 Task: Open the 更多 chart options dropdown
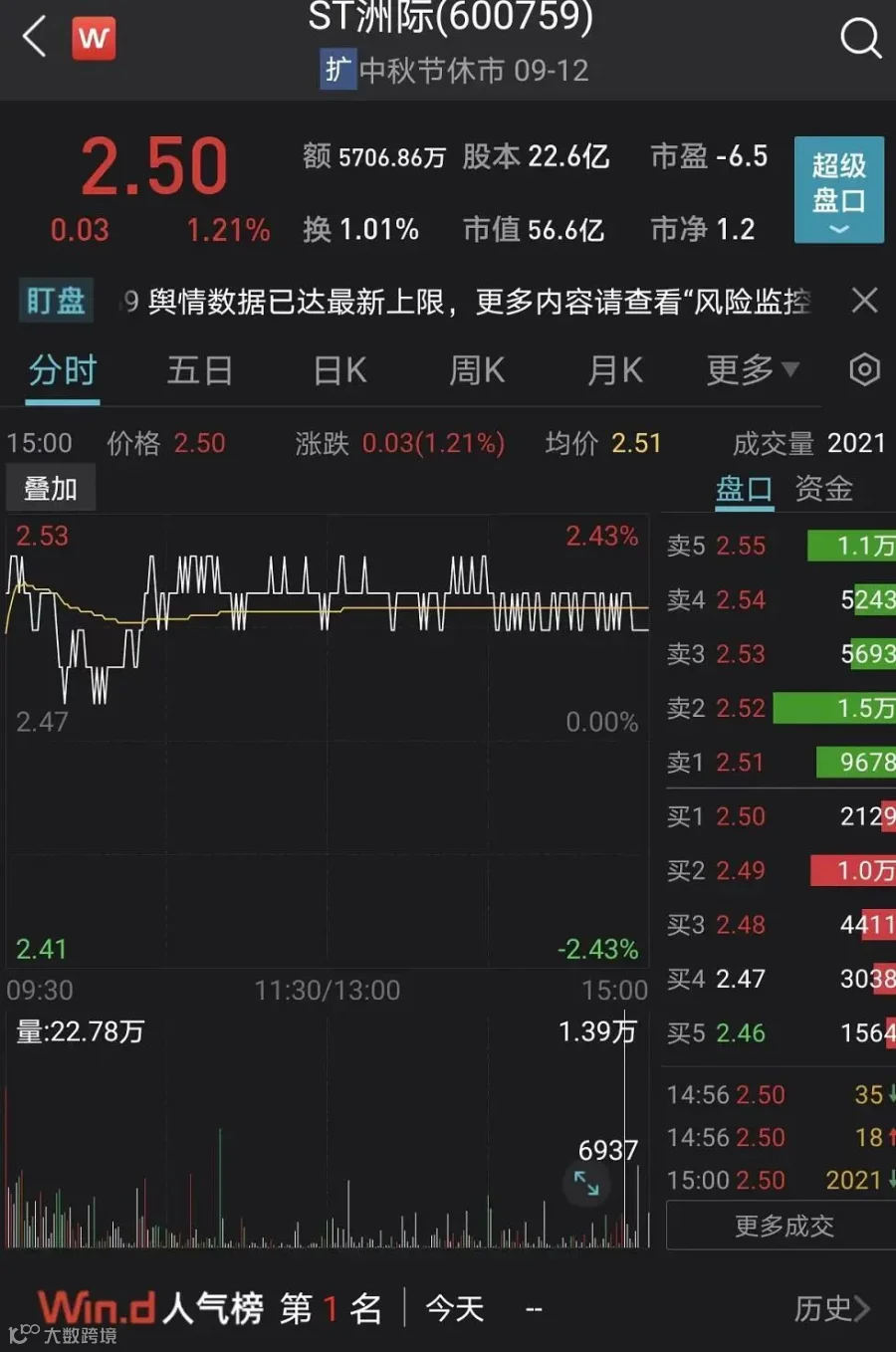(x=752, y=370)
